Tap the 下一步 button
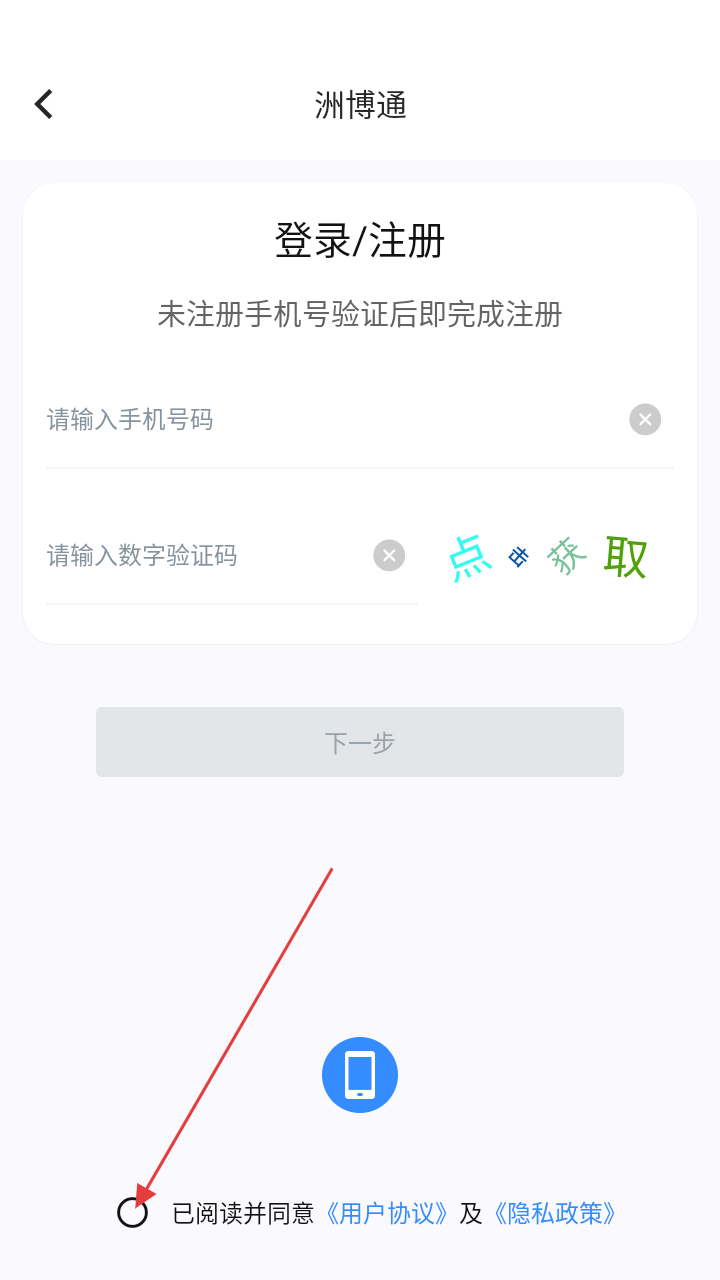Screen dimensions: 720x1280 360,742
